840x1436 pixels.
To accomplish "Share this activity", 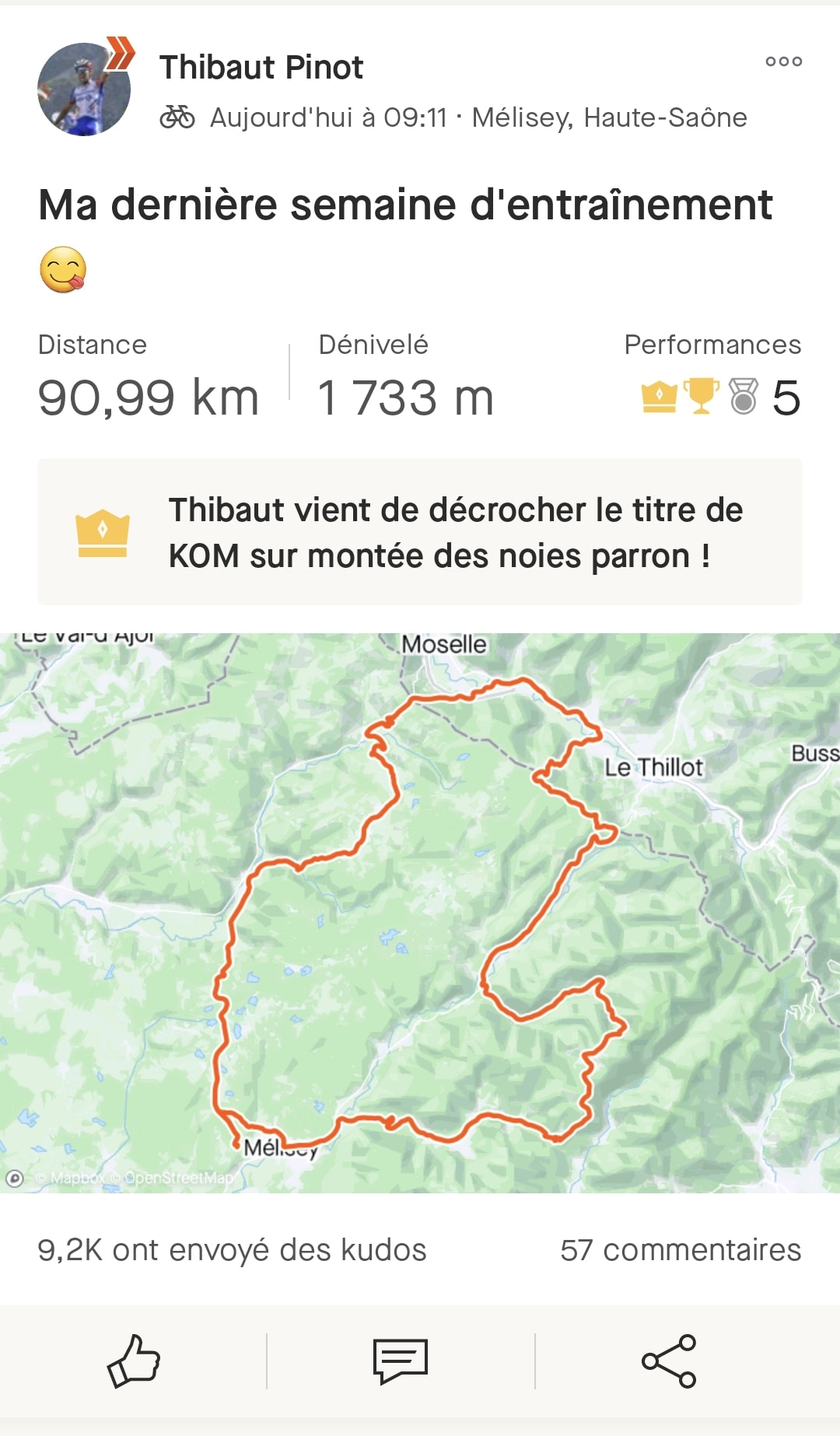I will pos(669,1361).
